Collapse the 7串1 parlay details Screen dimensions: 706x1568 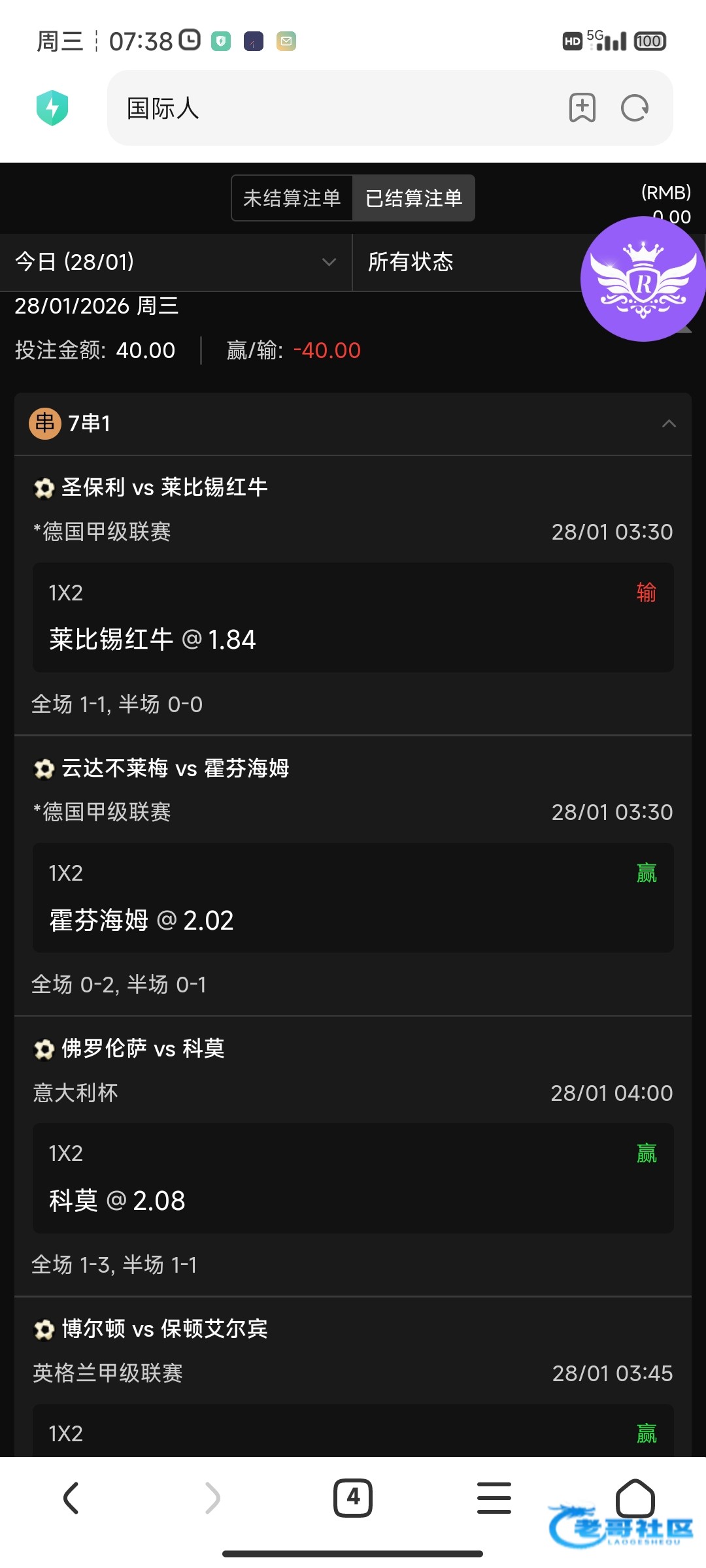point(669,423)
